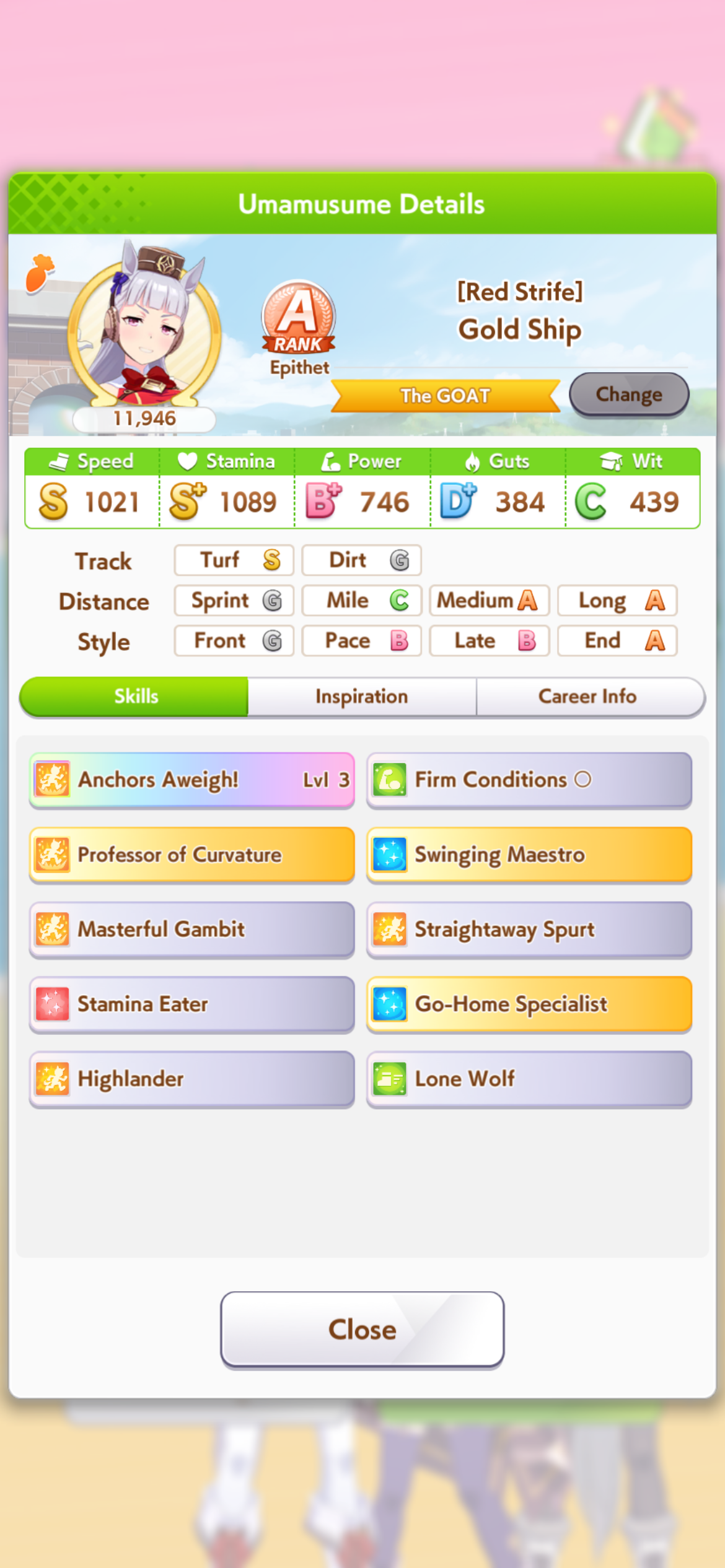The image size is (725, 1568).
Task: Open the Go-Home Specialist skill
Action: [529, 1004]
